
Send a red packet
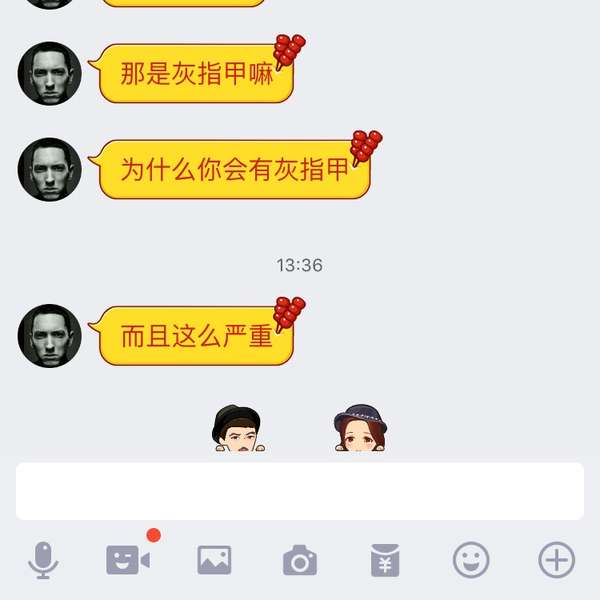(x=385, y=559)
